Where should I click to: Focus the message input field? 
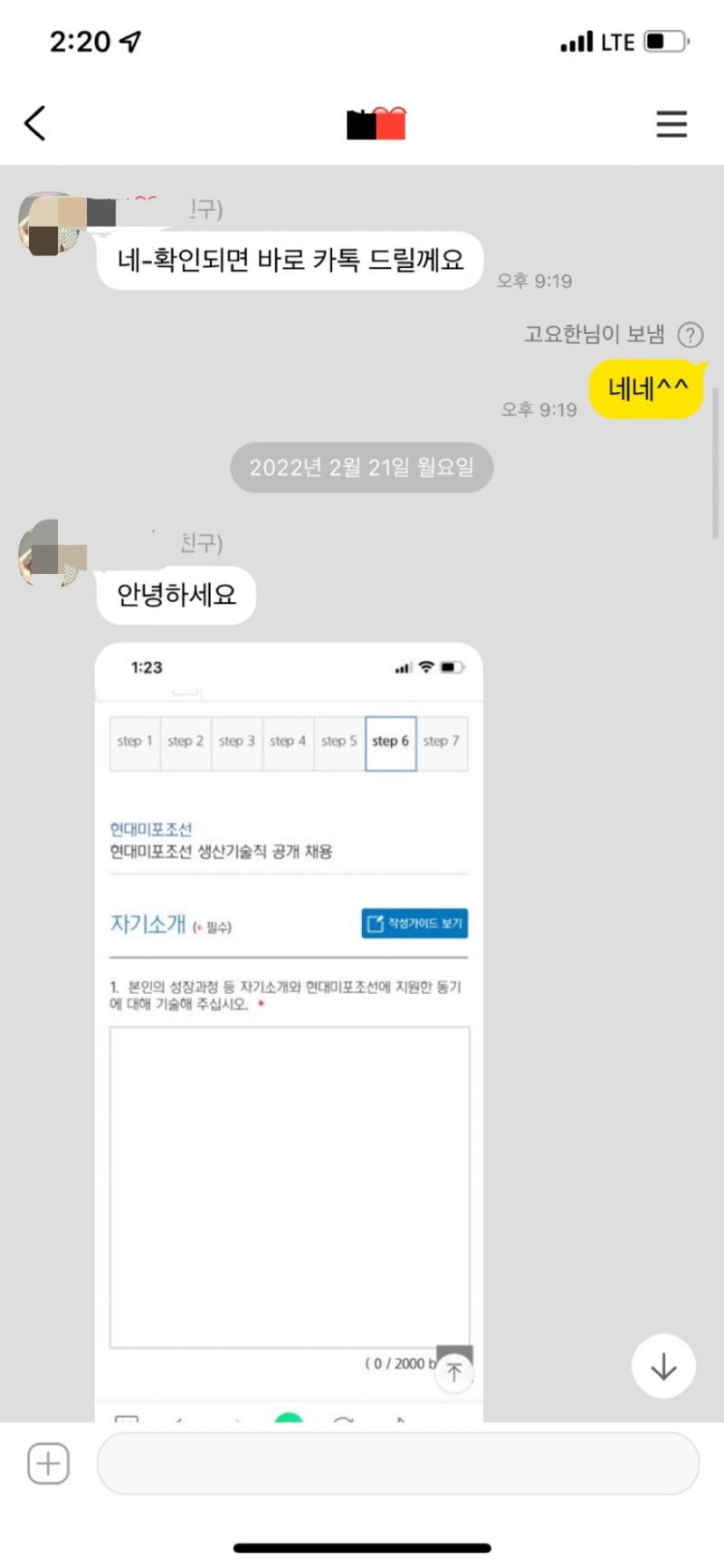398,1464
